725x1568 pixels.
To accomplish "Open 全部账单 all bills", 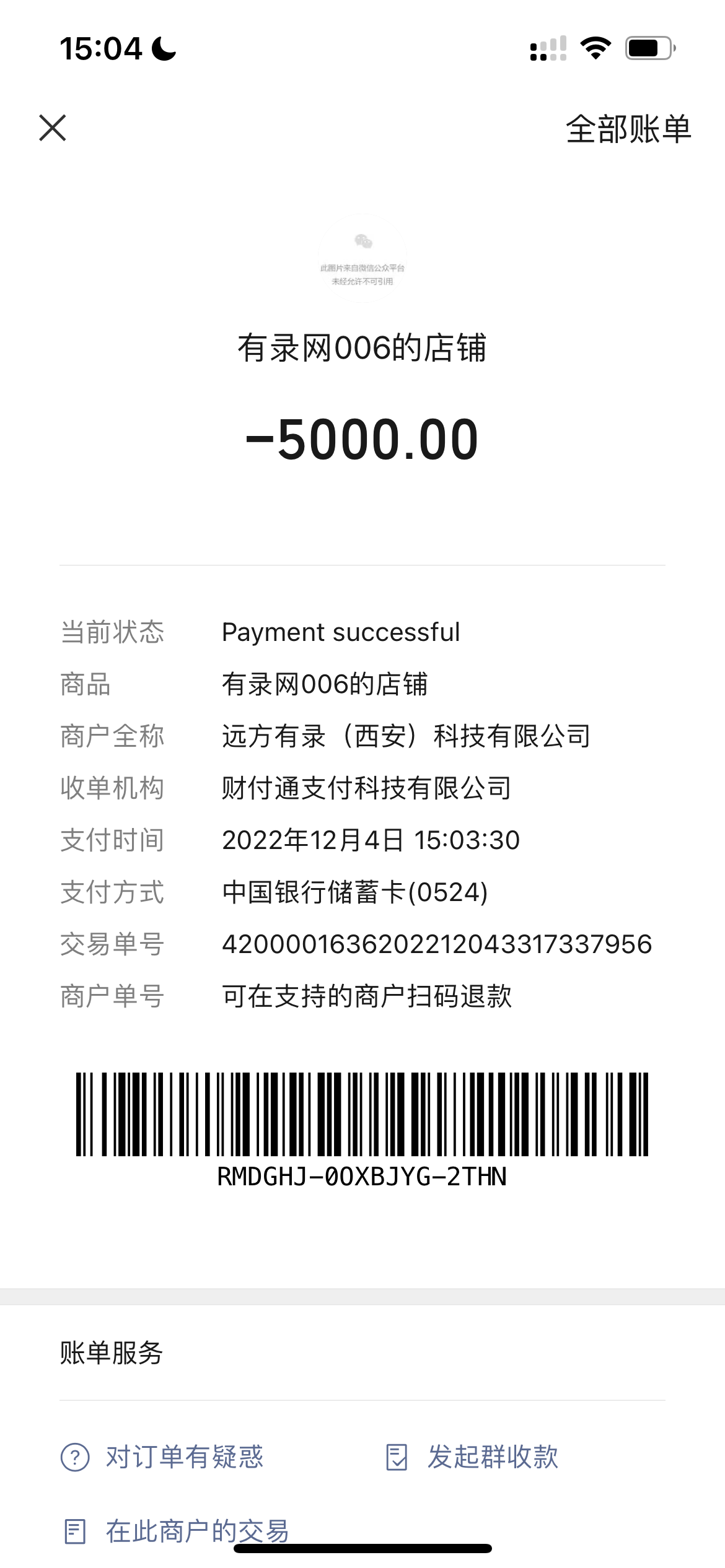I will 628,129.
